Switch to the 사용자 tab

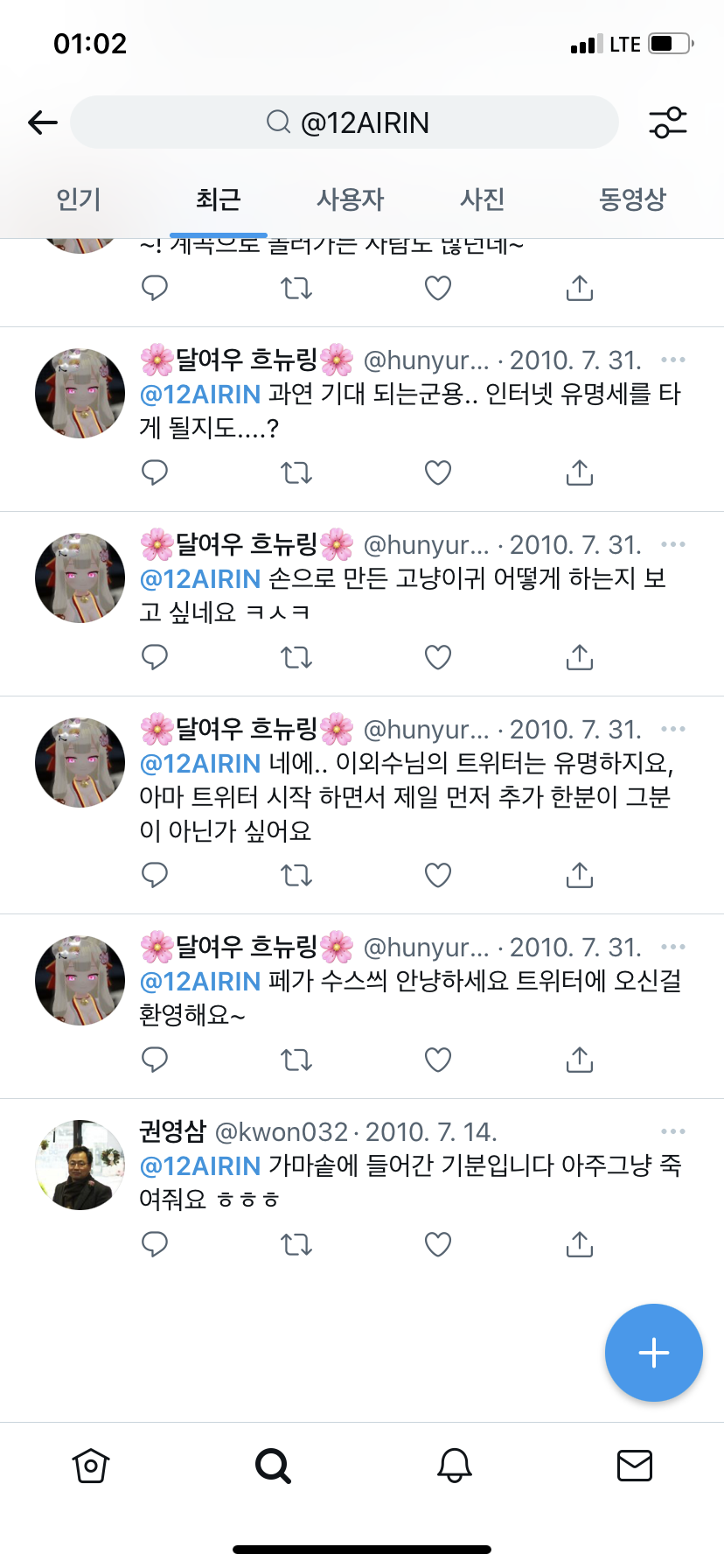point(350,199)
